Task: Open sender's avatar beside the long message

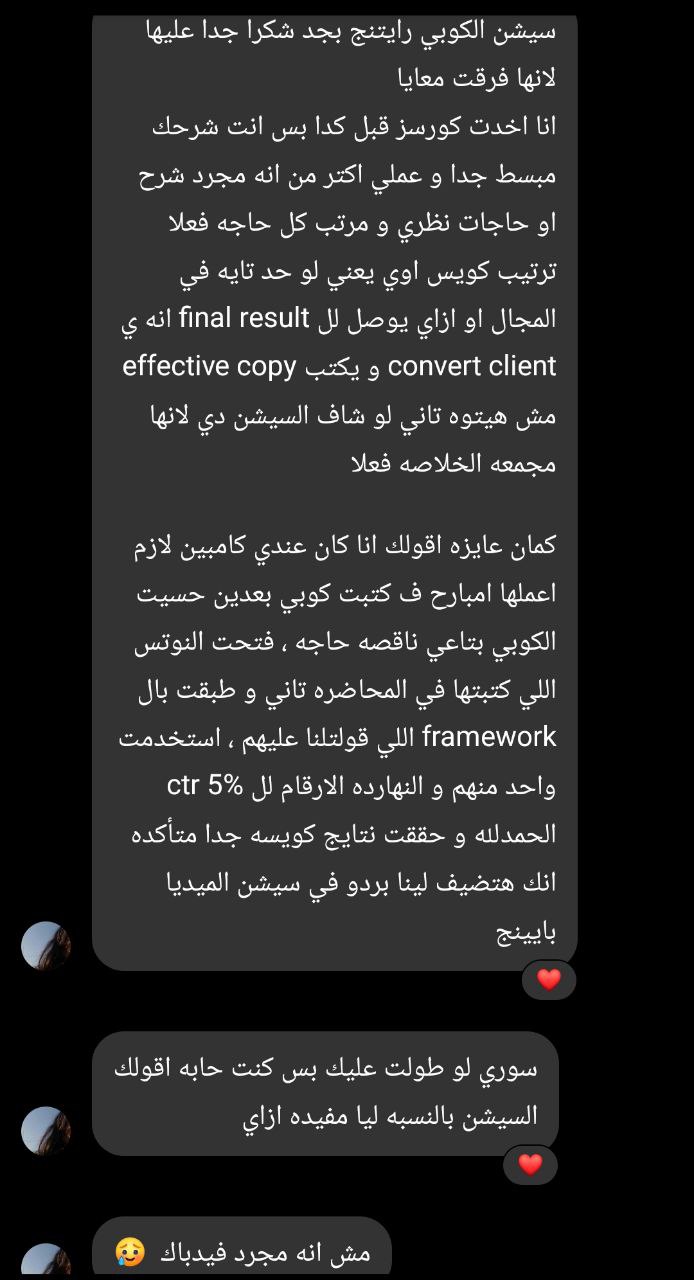Action: (46, 946)
